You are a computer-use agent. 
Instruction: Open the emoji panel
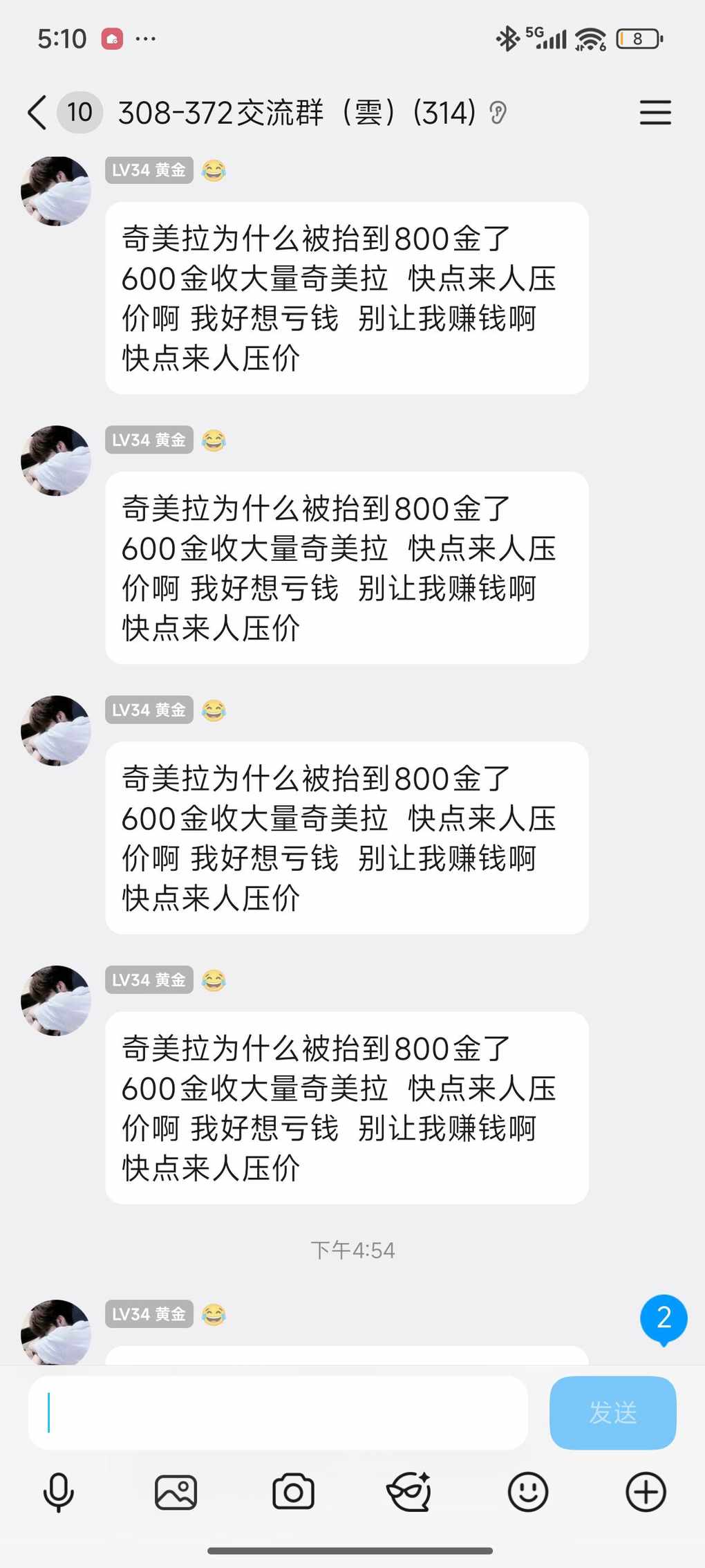click(x=528, y=1492)
